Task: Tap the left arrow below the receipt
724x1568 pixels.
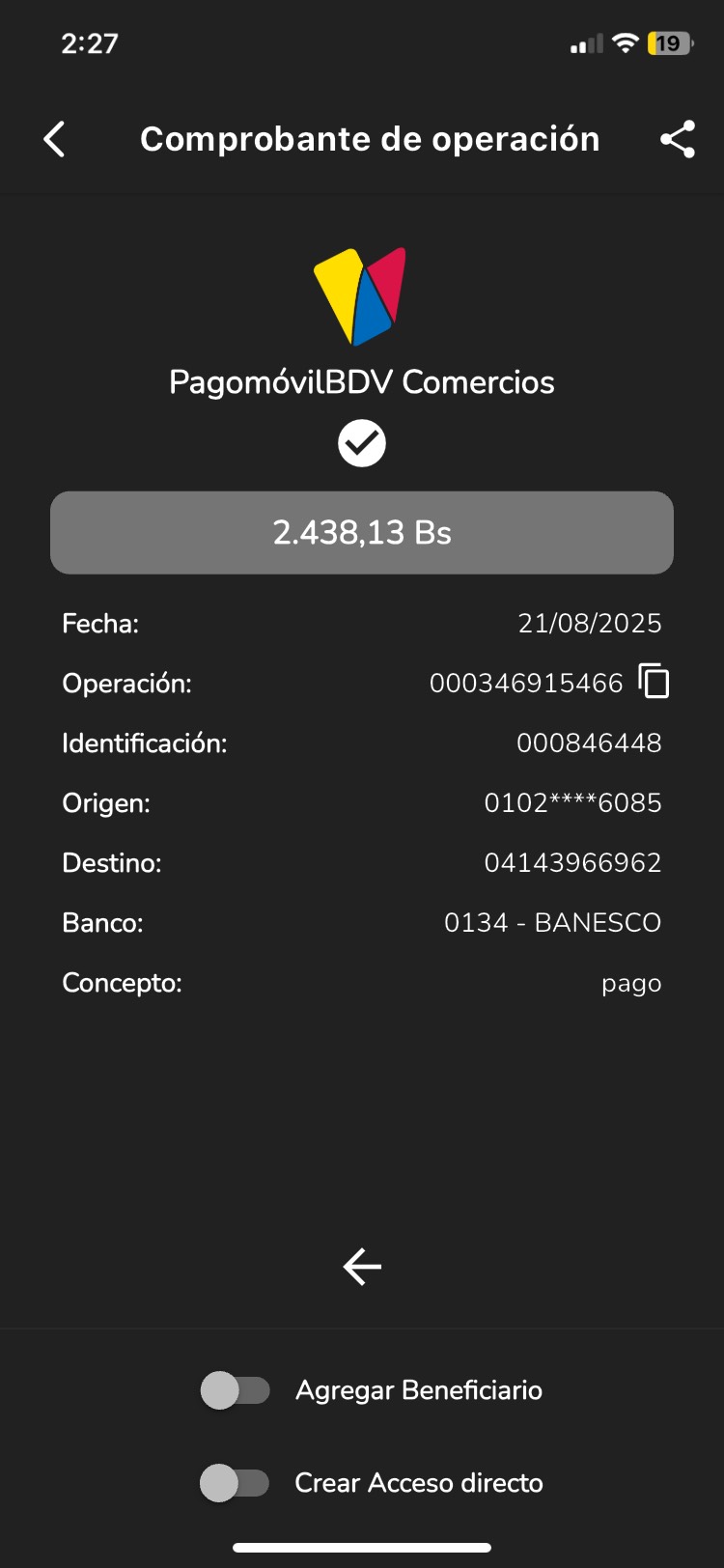Action: (x=362, y=1266)
